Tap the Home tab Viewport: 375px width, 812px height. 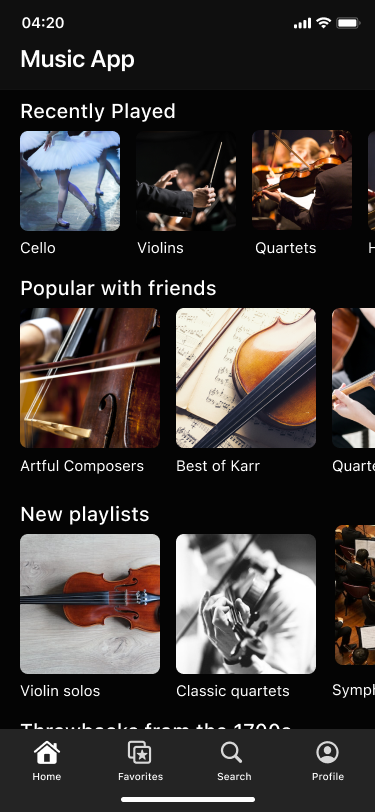click(x=47, y=761)
